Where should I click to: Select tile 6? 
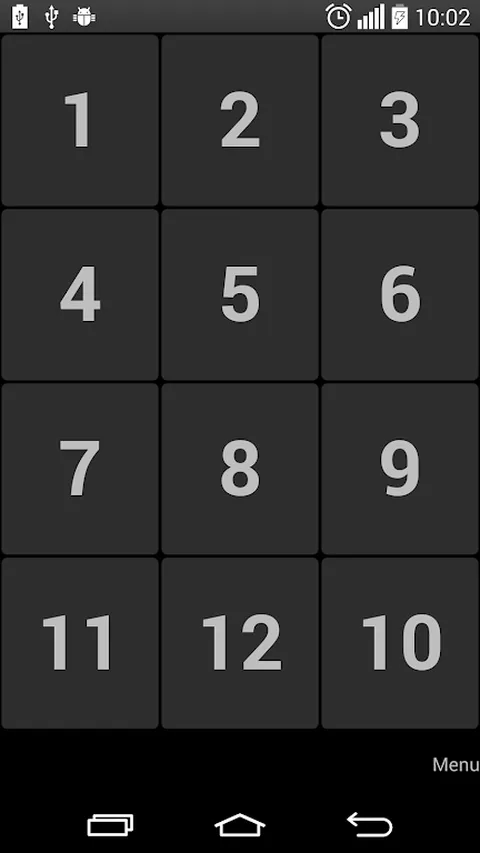pos(400,294)
